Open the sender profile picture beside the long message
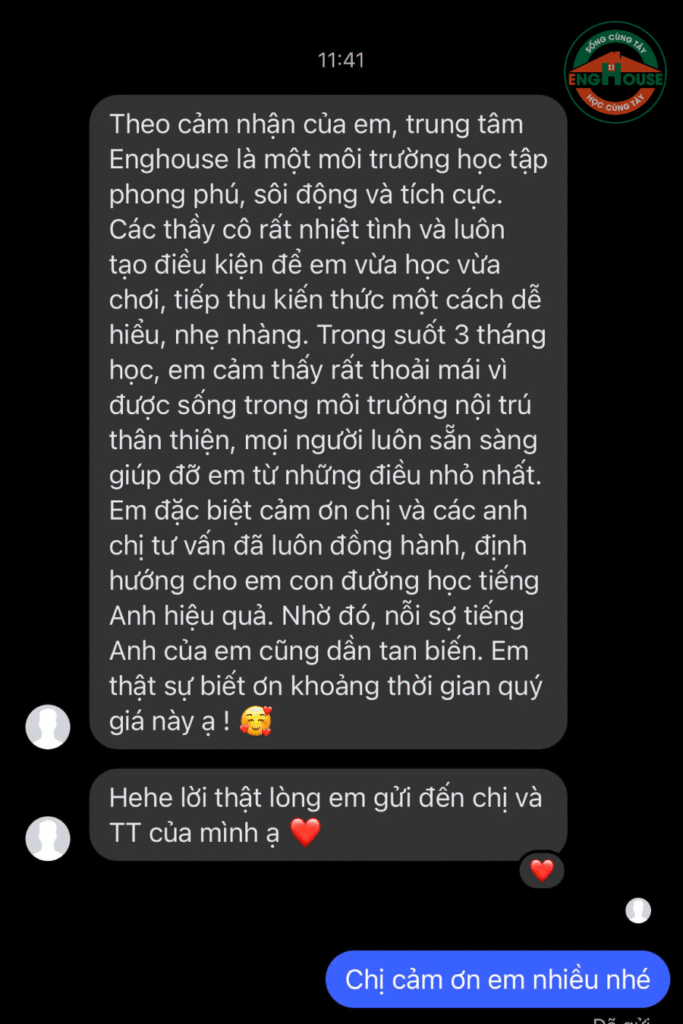This screenshot has width=683, height=1024. pyautogui.click(x=47, y=727)
